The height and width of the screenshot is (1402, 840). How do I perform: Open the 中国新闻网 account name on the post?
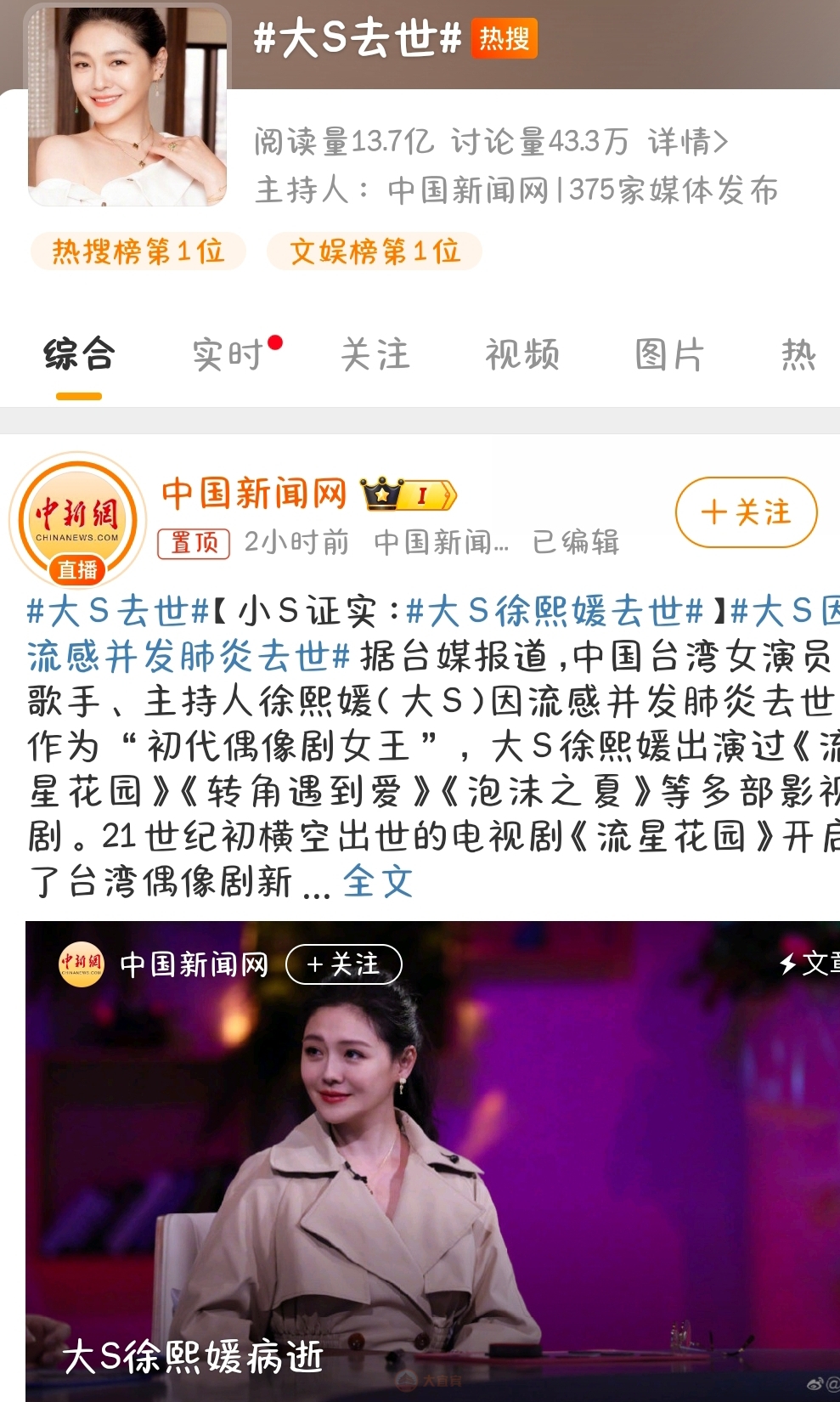click(254, 494)
